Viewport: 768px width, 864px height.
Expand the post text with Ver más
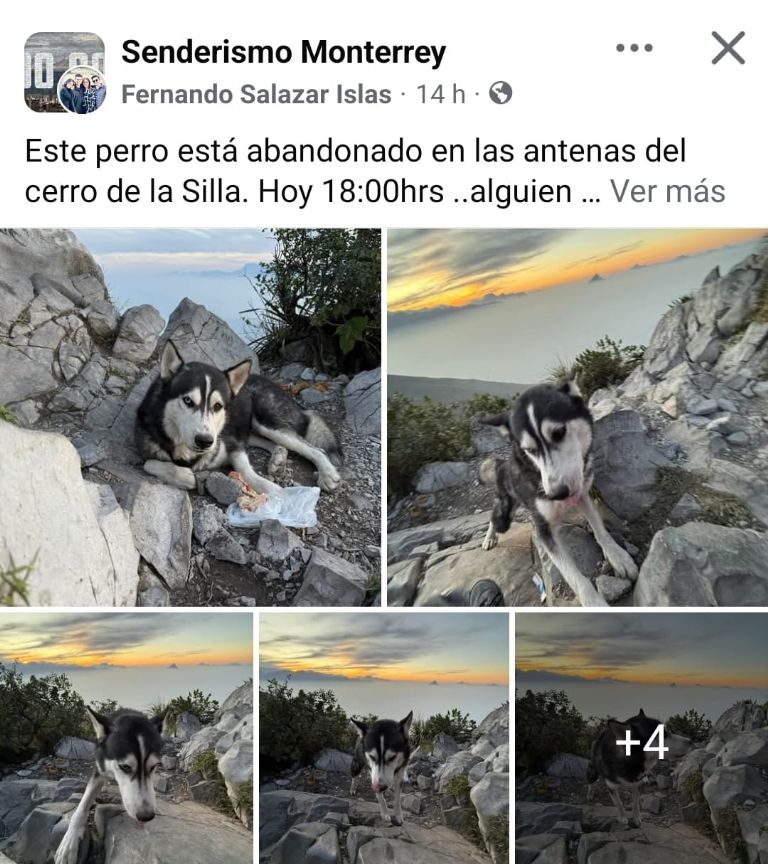(667, 191)
